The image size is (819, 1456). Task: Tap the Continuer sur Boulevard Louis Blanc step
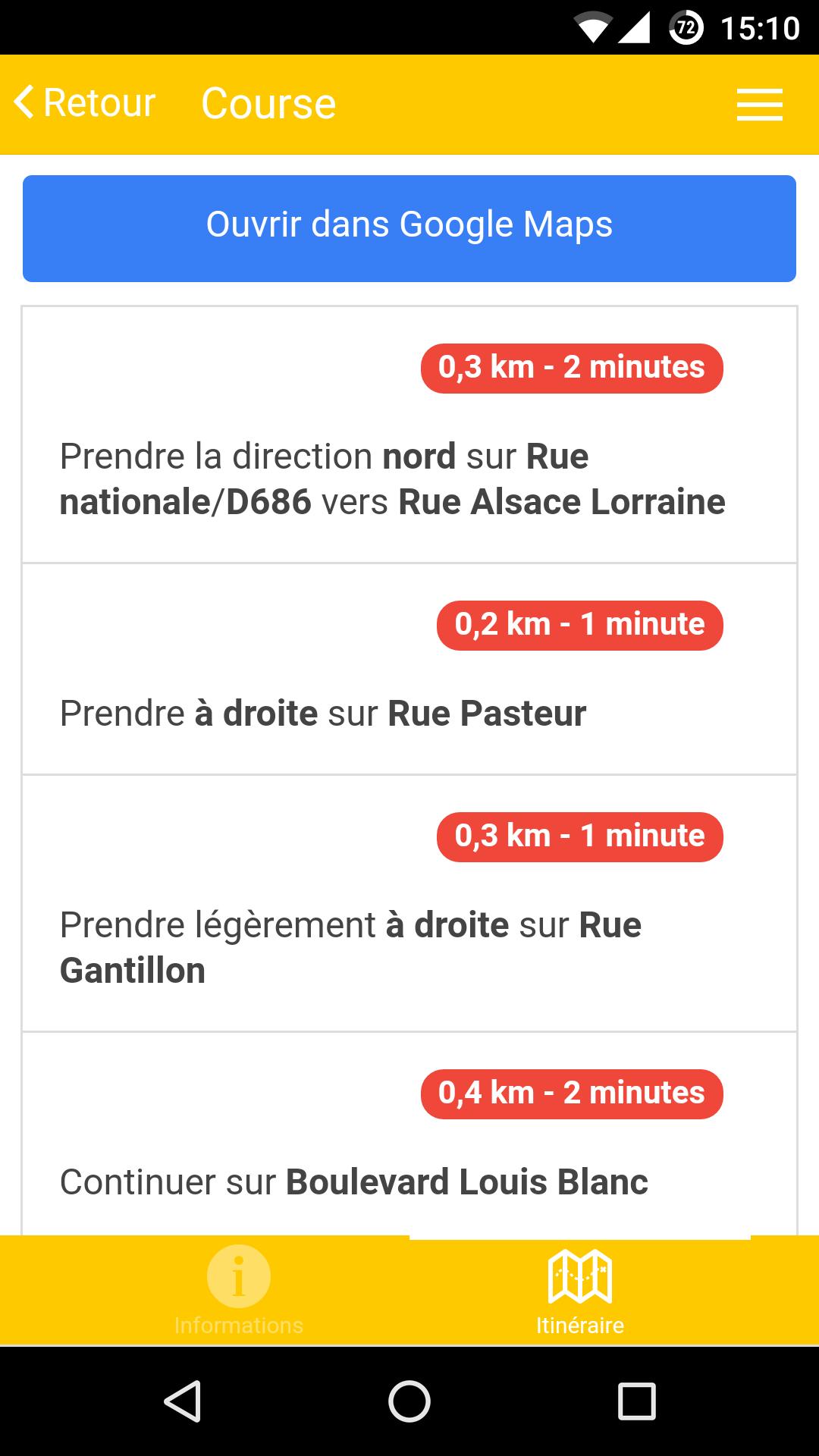pos(353,1180)
